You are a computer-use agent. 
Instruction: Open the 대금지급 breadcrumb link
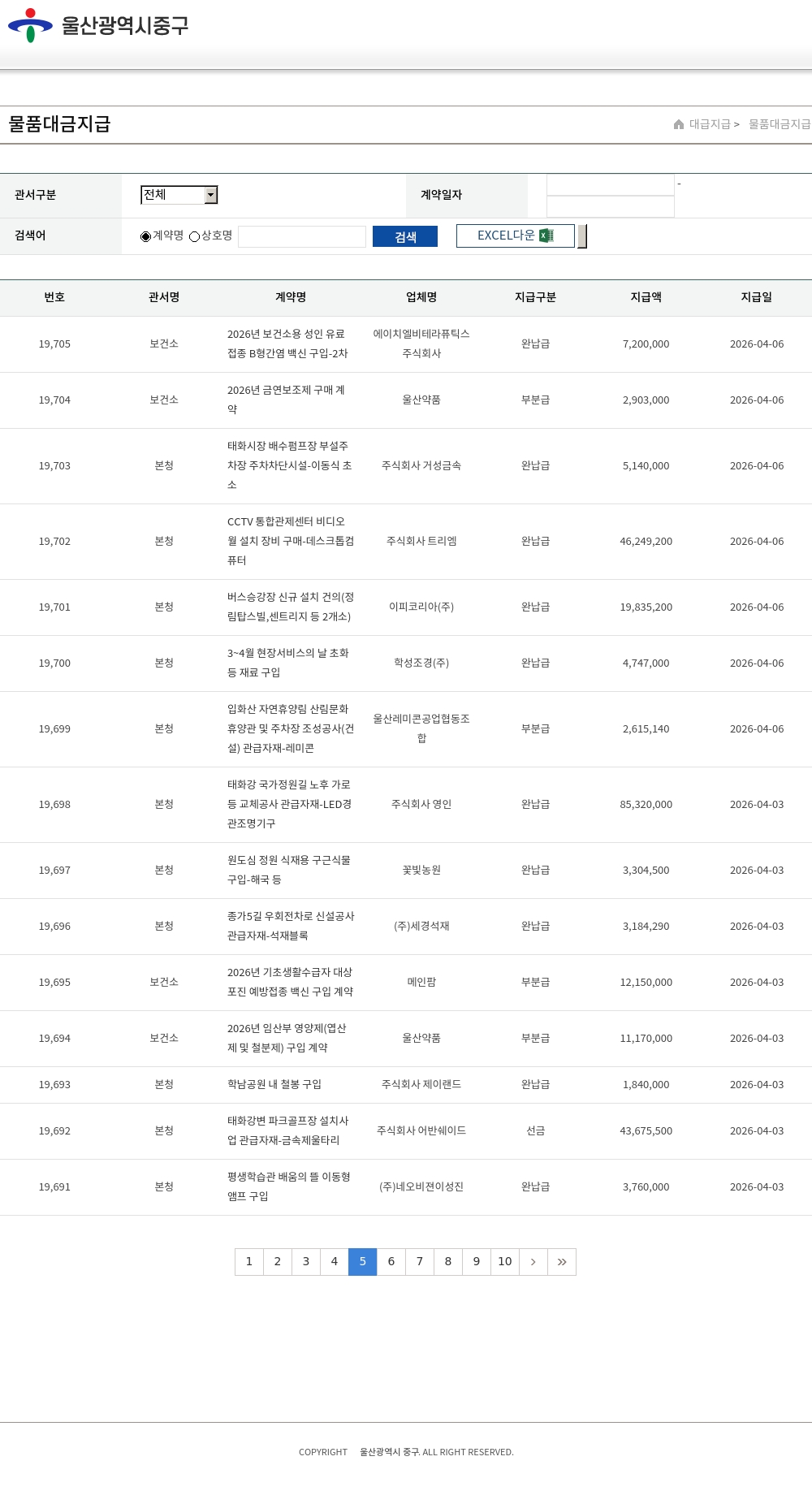(x=709, y=124)
